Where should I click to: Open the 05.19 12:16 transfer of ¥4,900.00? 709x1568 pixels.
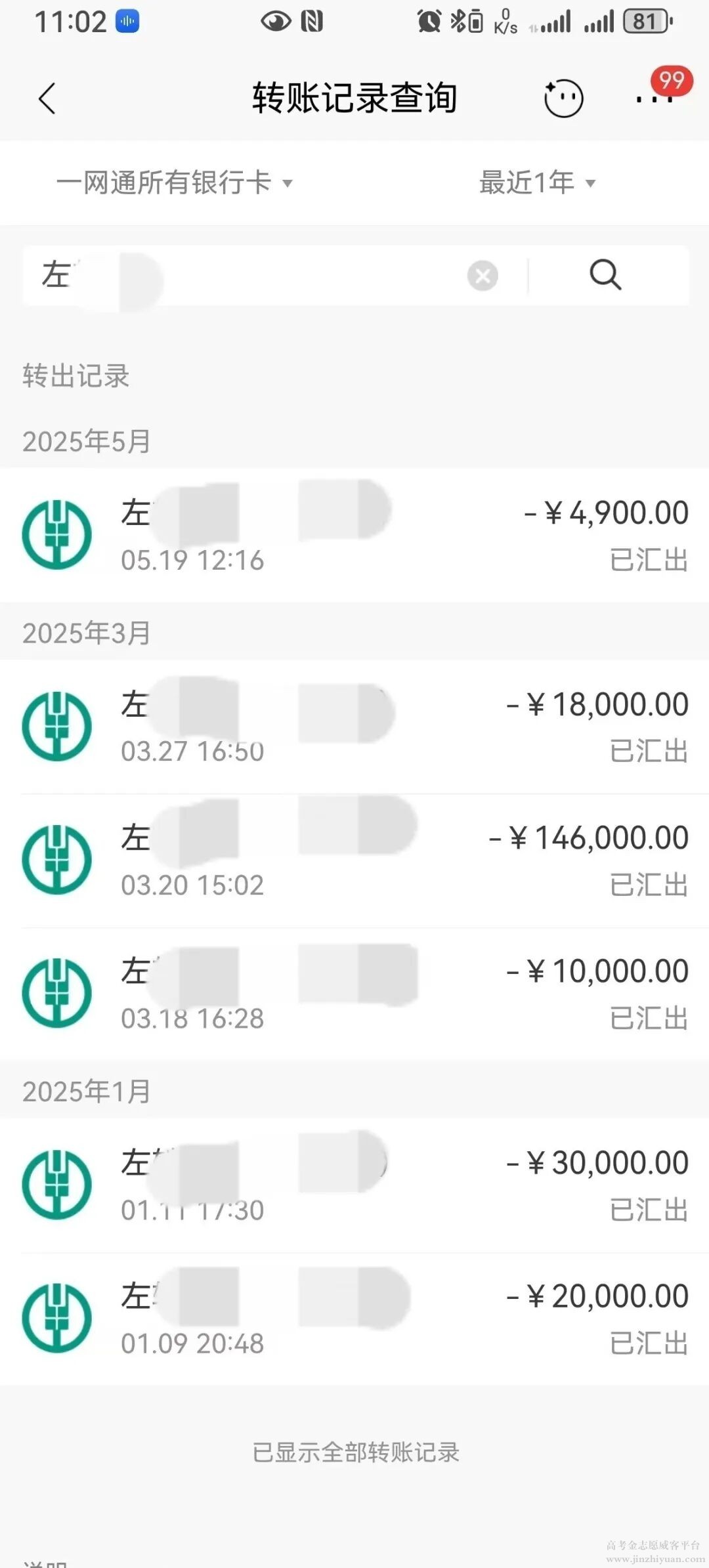tap(354, 535)
